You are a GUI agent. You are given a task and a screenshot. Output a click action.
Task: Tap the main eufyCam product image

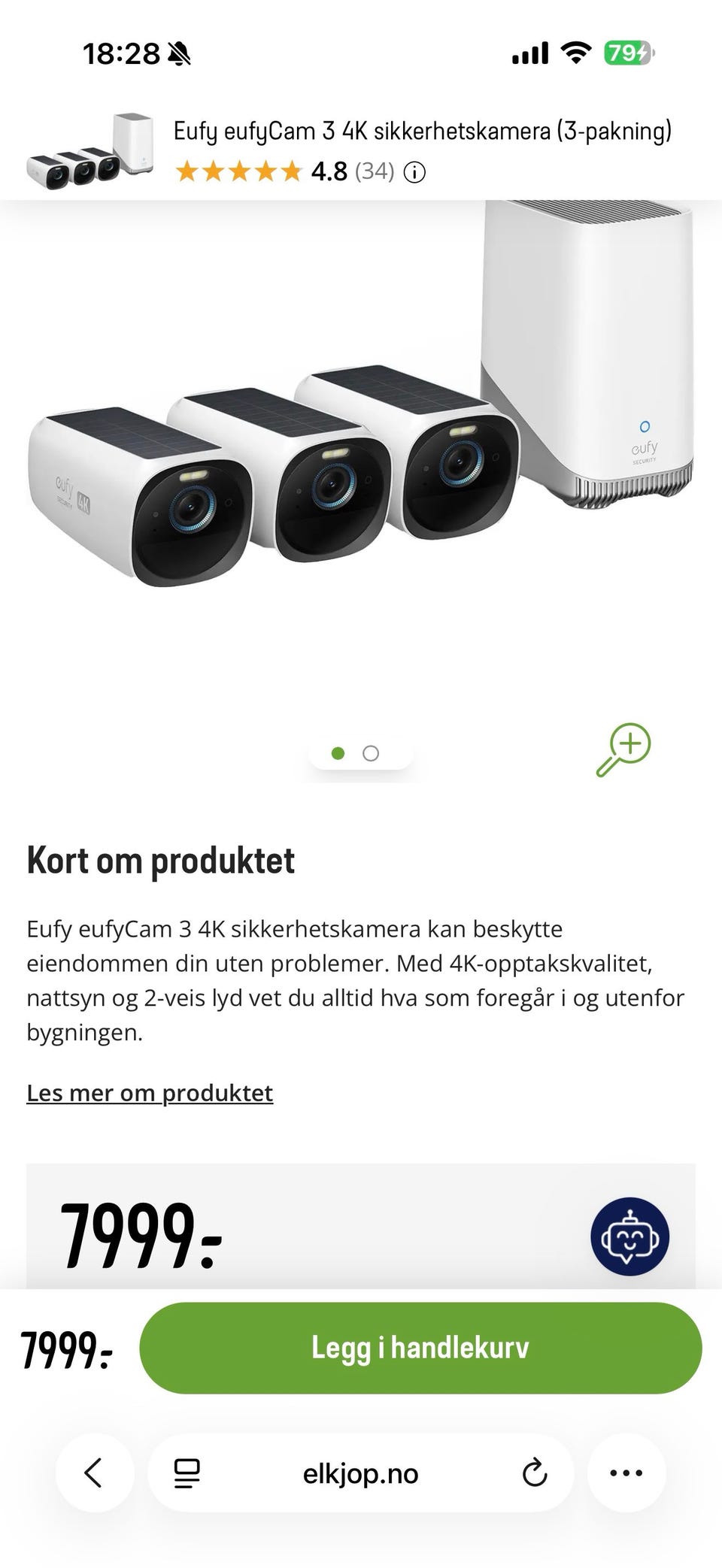coord(361,466)
